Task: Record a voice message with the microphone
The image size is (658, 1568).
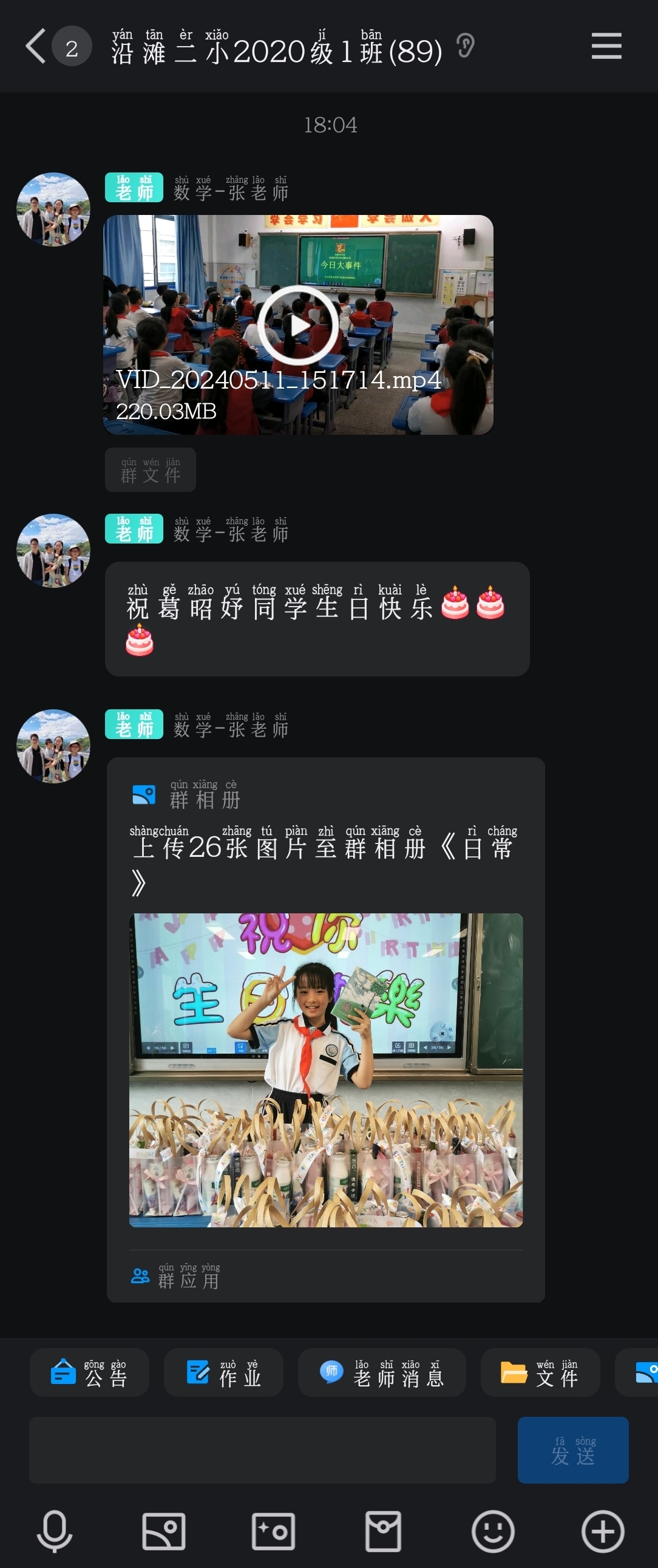Action: (x=55, y=1532)
